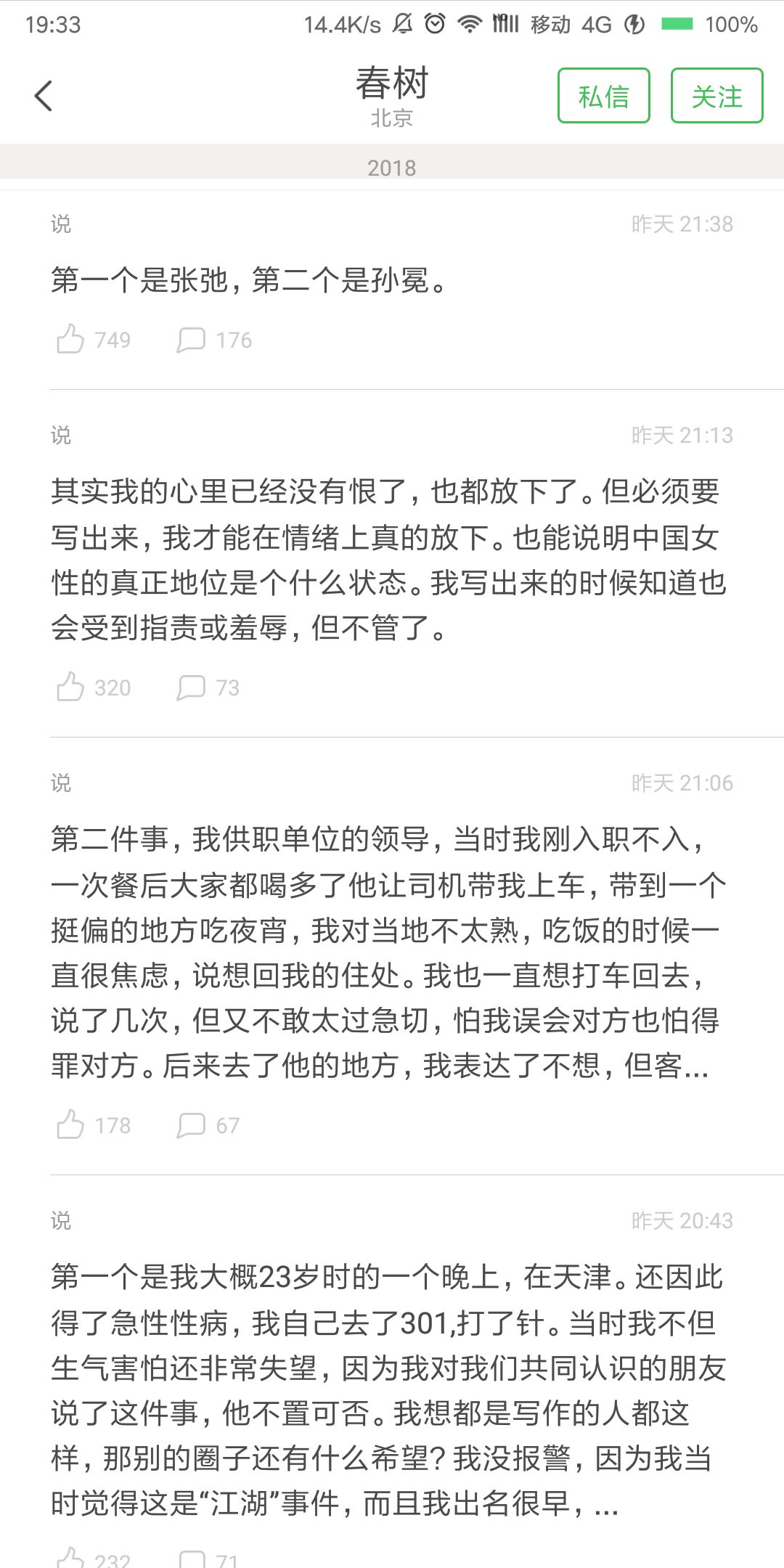Viewport: 784px width, 1568px height.
Task: Like the post with 320 likes
Action: point(71,687)
